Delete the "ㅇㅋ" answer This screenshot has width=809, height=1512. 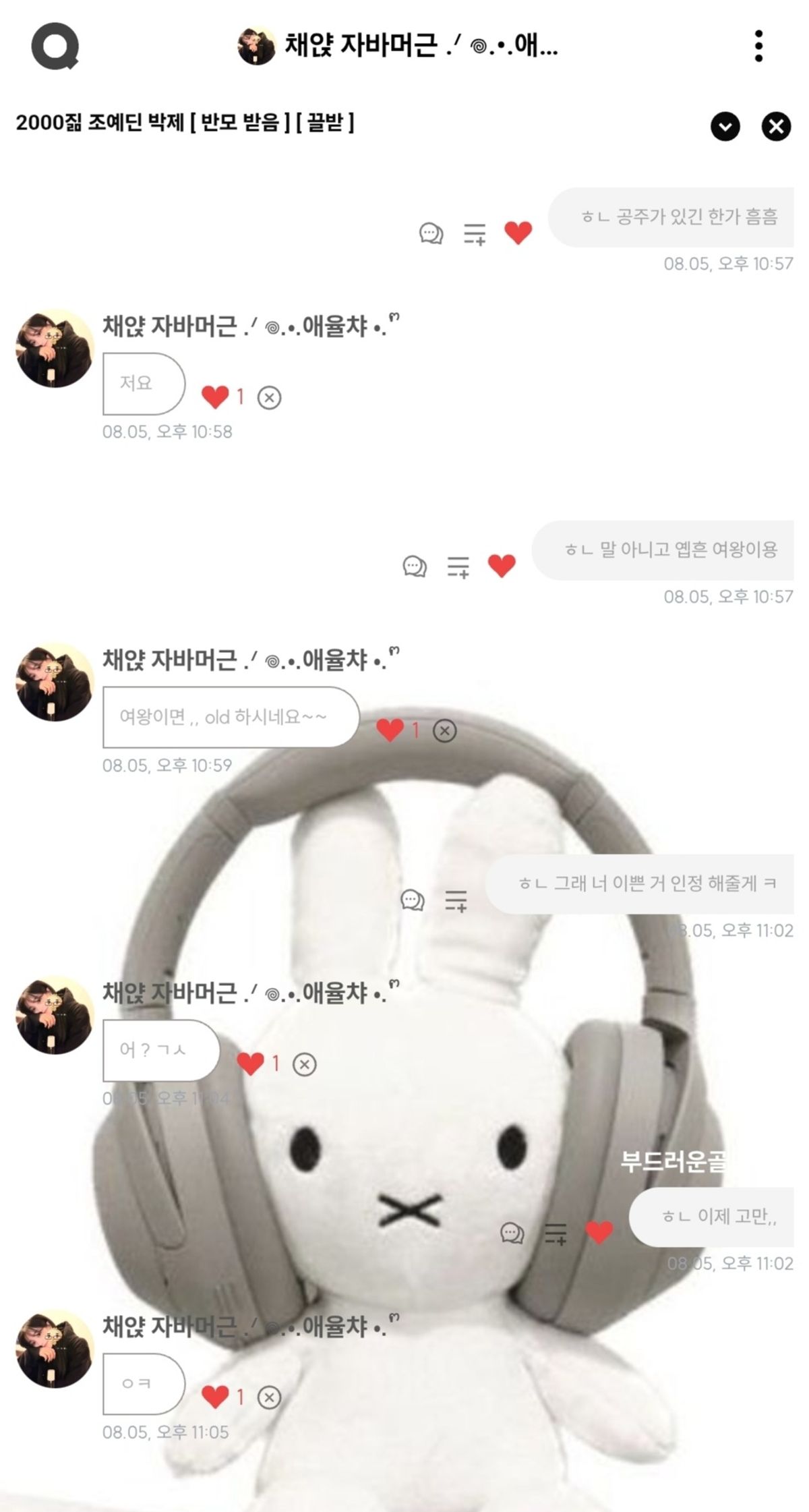click(x=269, y=1397)
